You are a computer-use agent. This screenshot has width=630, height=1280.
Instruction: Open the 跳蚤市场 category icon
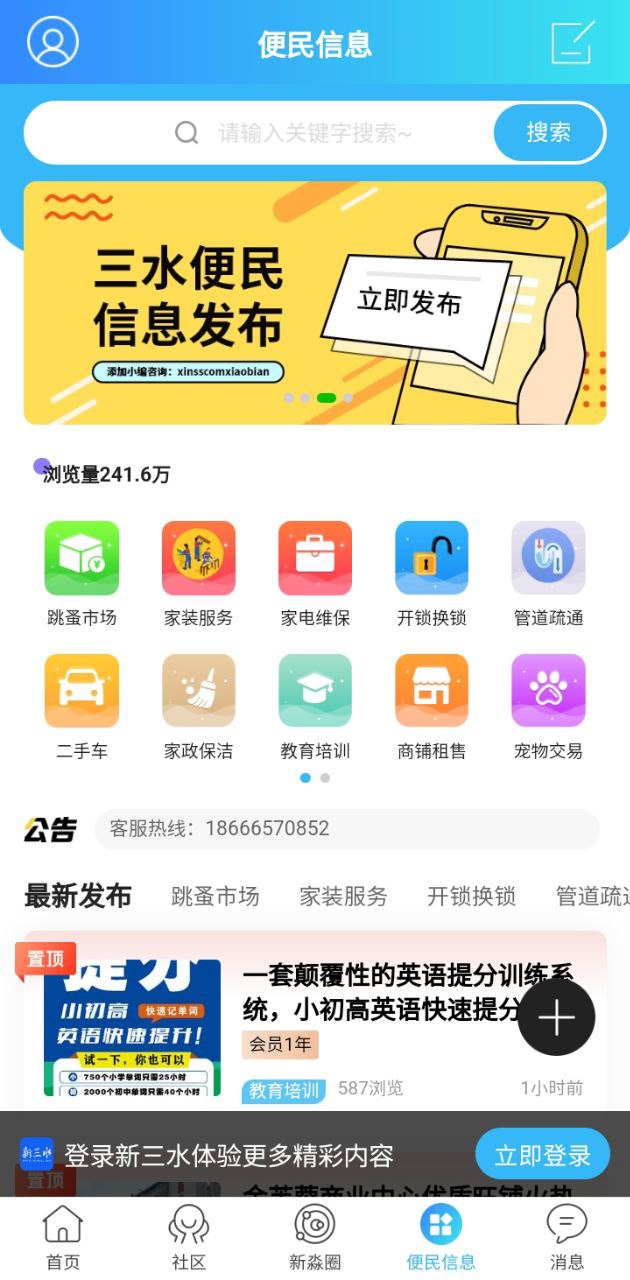(x=82, y=558)
